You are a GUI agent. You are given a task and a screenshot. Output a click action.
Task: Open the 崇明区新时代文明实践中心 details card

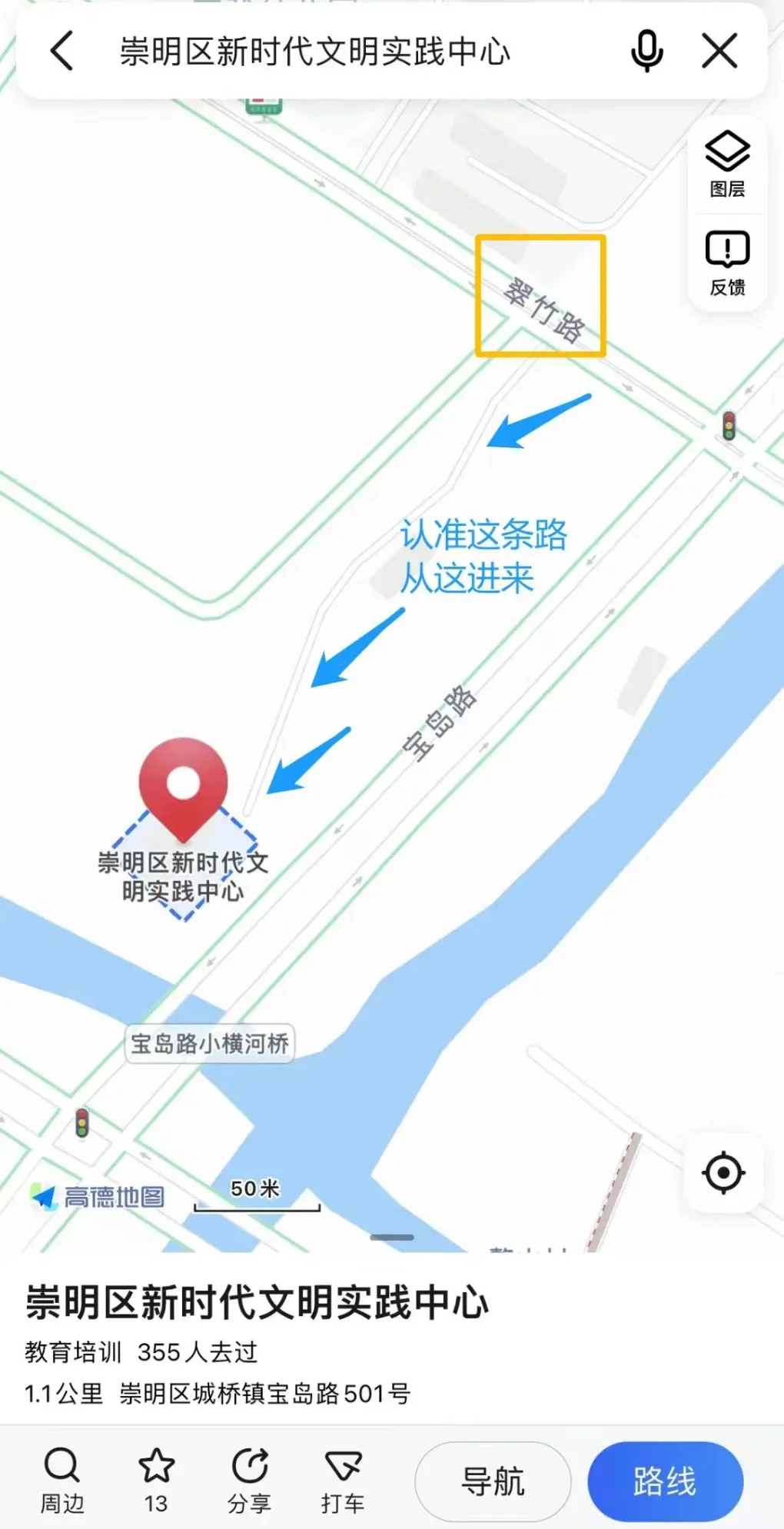coord(257,1303)
